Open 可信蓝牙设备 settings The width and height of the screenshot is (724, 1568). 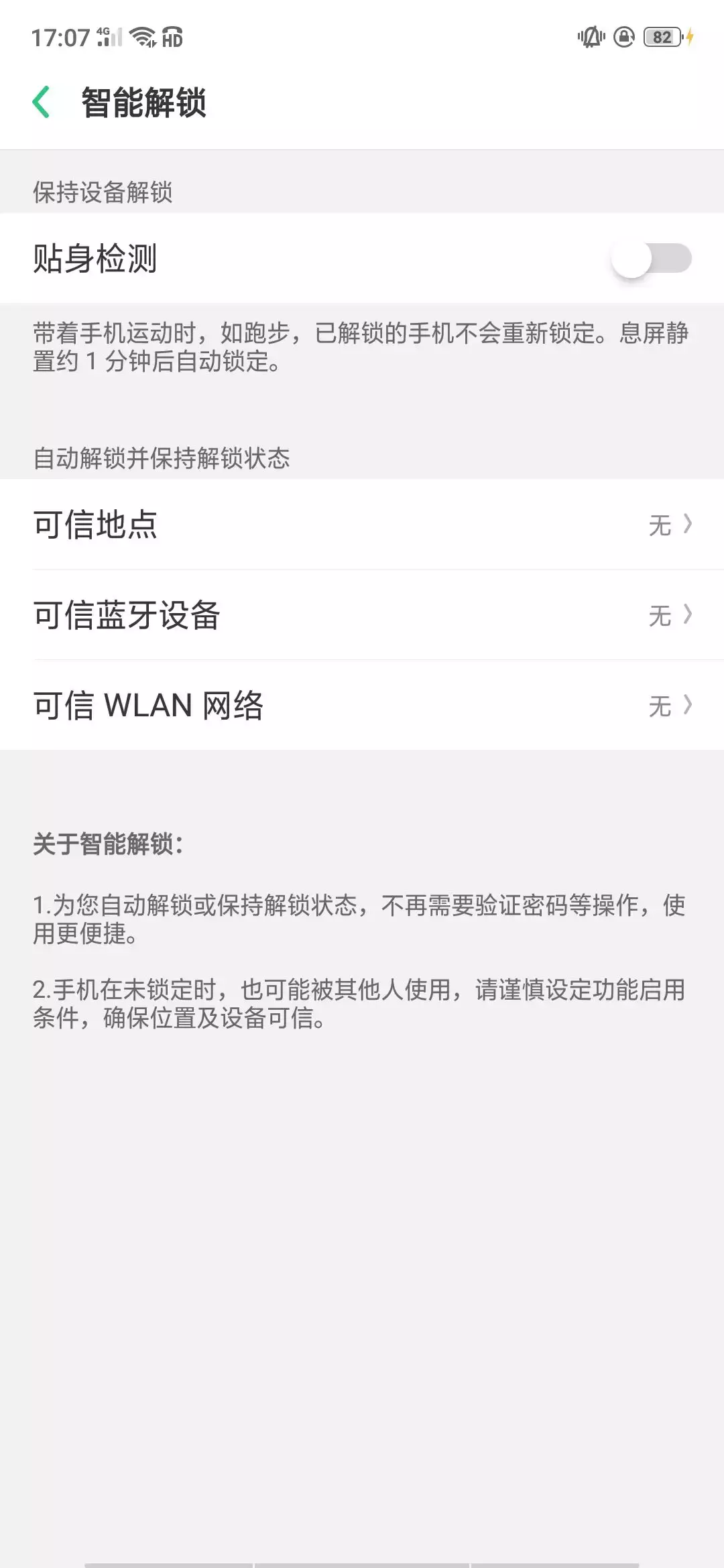[362, 614]
